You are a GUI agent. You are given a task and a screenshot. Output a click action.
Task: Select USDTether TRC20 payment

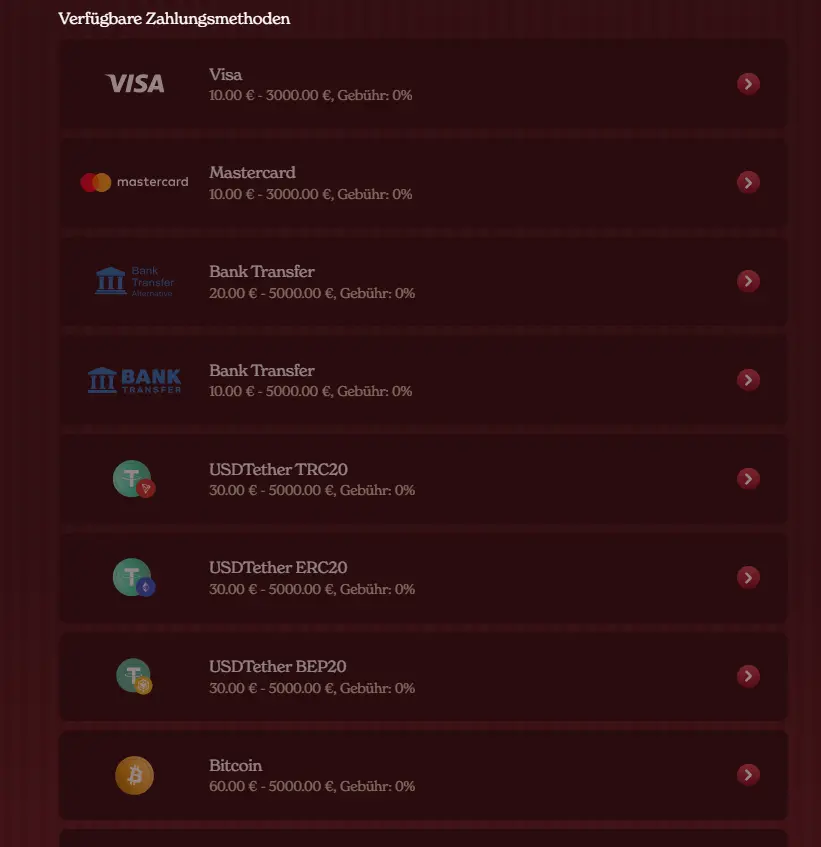click(x=422, y=479)
